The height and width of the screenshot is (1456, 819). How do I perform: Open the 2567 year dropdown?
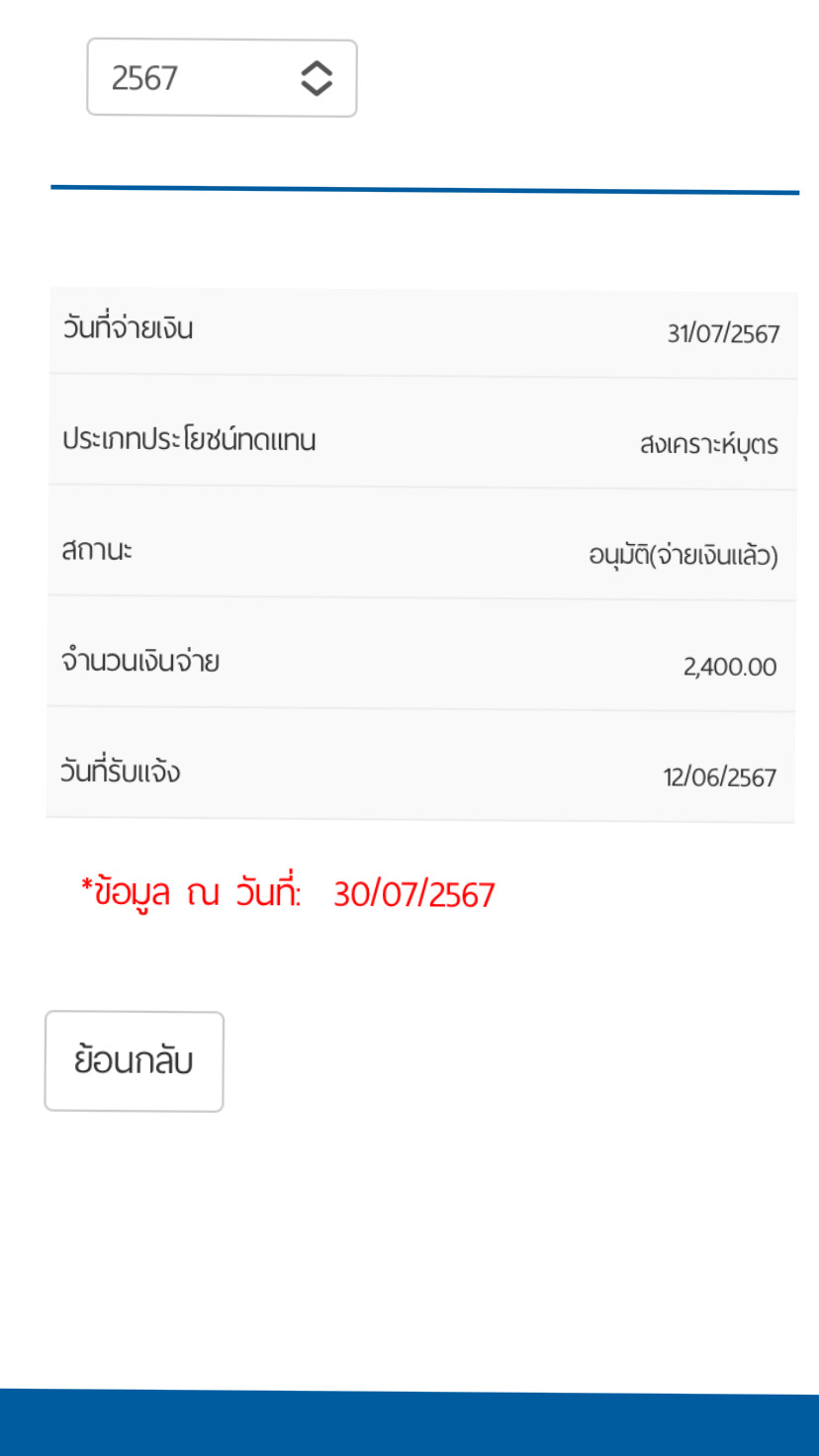[x=222, y=78]
